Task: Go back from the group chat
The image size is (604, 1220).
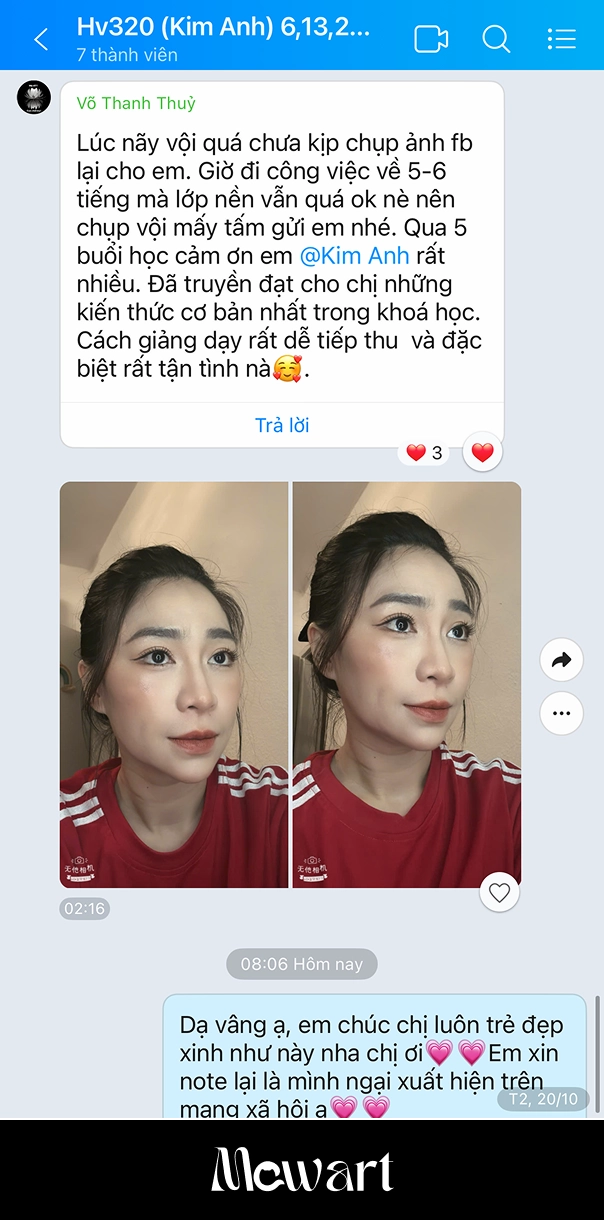Action: click(x=41, y=39)
